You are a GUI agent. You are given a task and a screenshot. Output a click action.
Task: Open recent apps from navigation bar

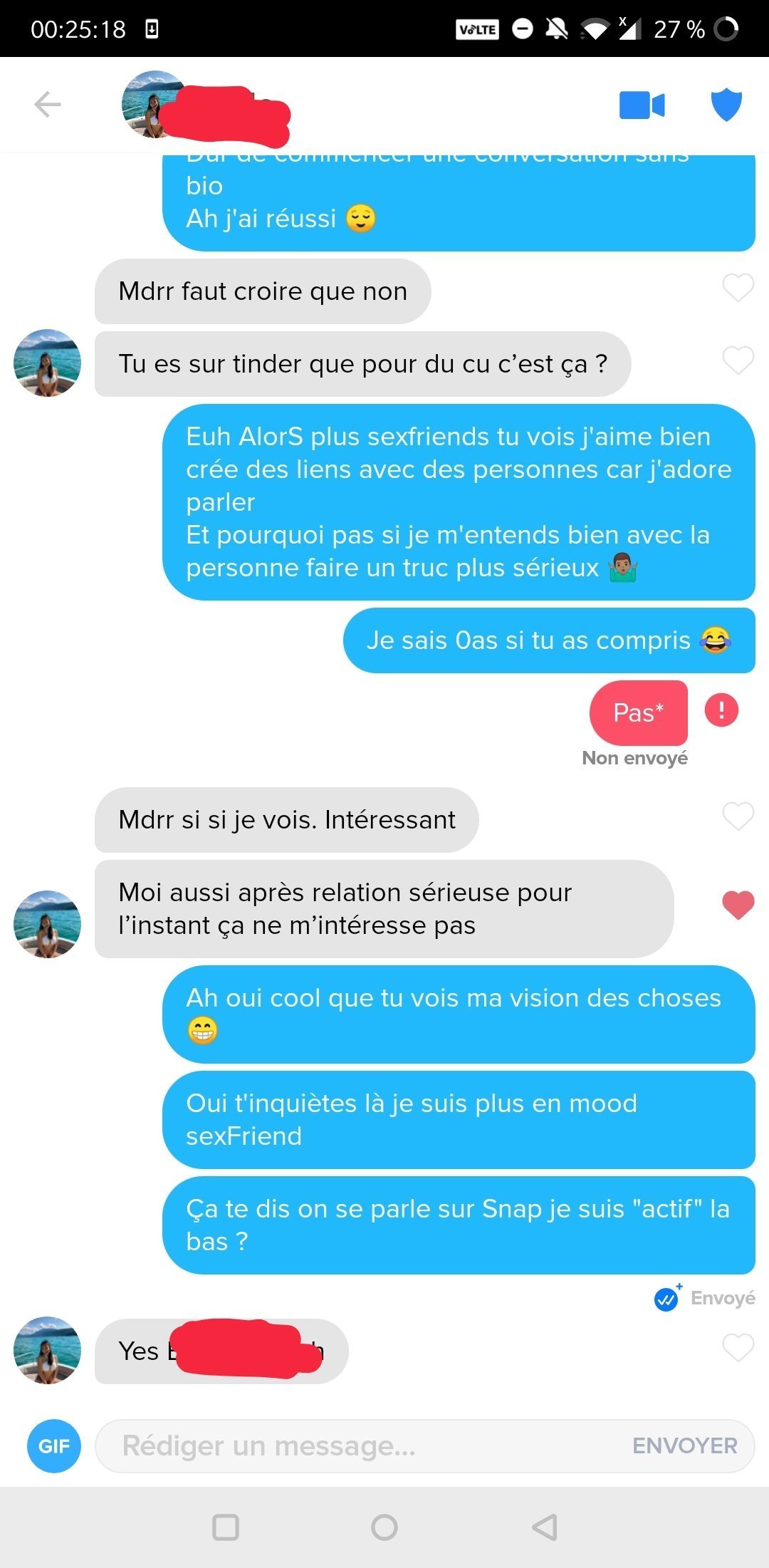[x=226, y=1527]
